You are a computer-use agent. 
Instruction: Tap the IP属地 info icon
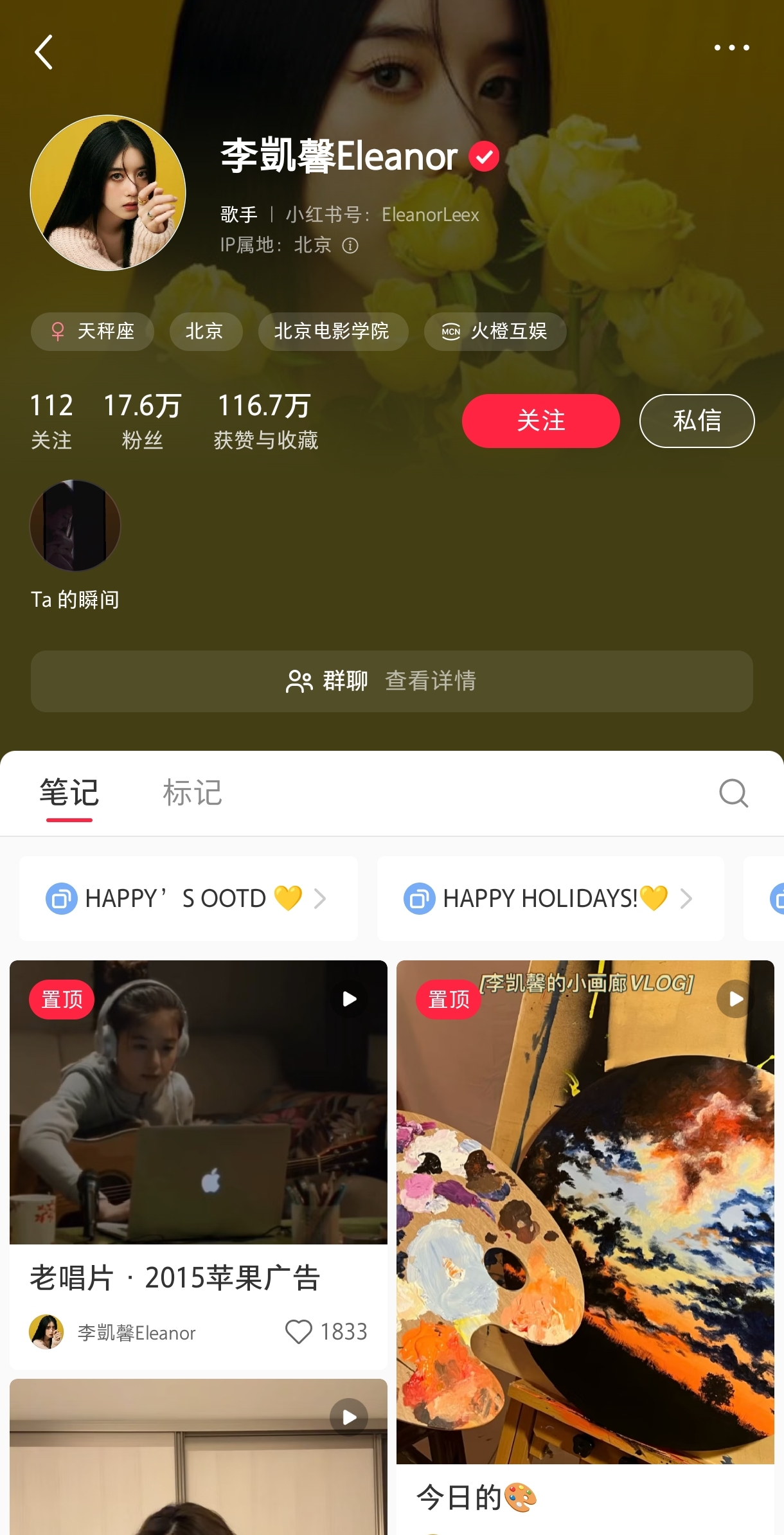click(x=350, y=246)
